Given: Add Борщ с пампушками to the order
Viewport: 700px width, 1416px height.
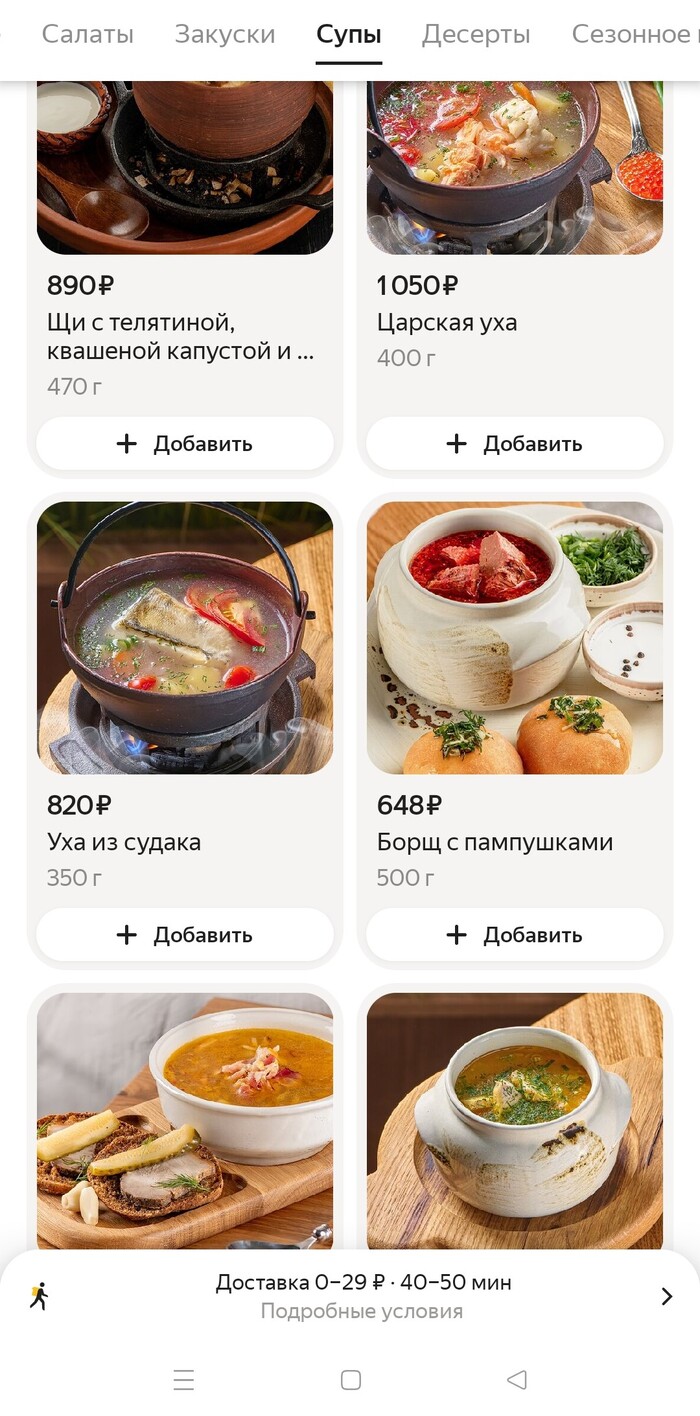Looking at the screenshot, I should [x=514, y=935].
